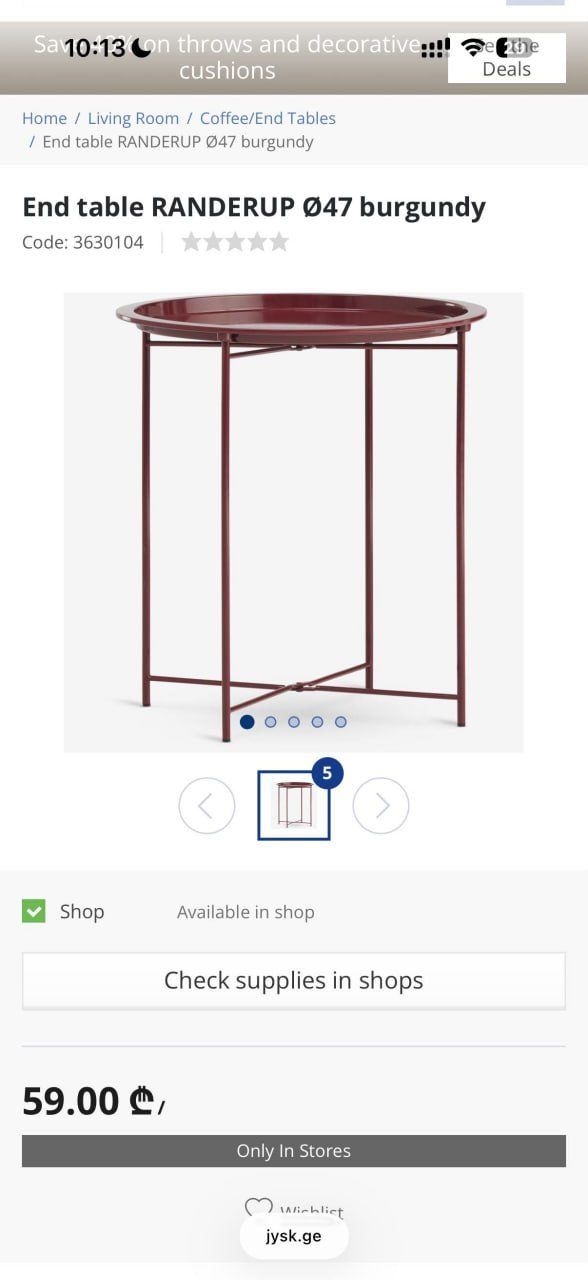Open the main RANDERUP table product image
The width and height of the screenshot is (588, 1280).
click(x=294, y=522)
